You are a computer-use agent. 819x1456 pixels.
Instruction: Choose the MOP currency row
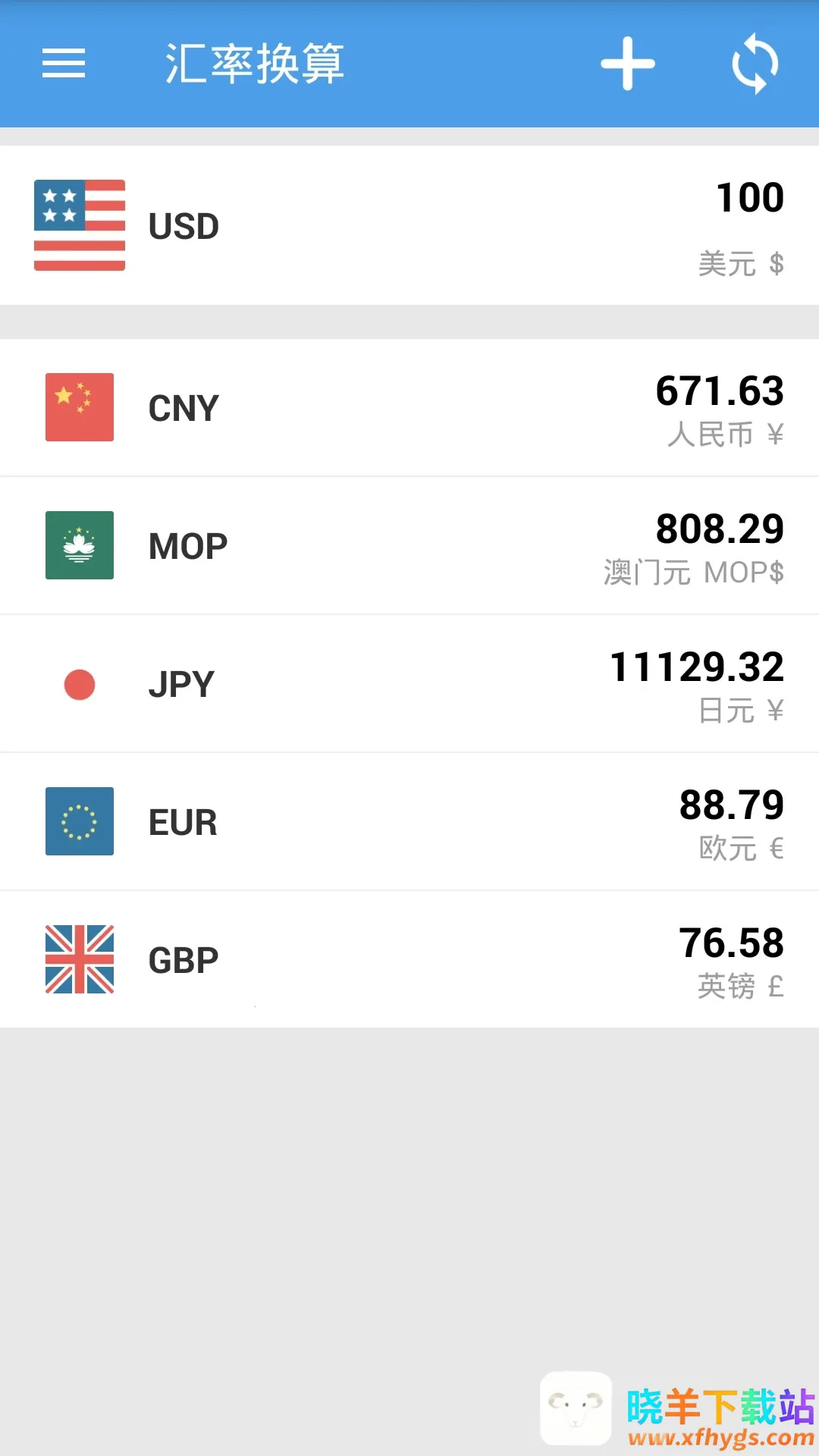[x=409, y=546]
